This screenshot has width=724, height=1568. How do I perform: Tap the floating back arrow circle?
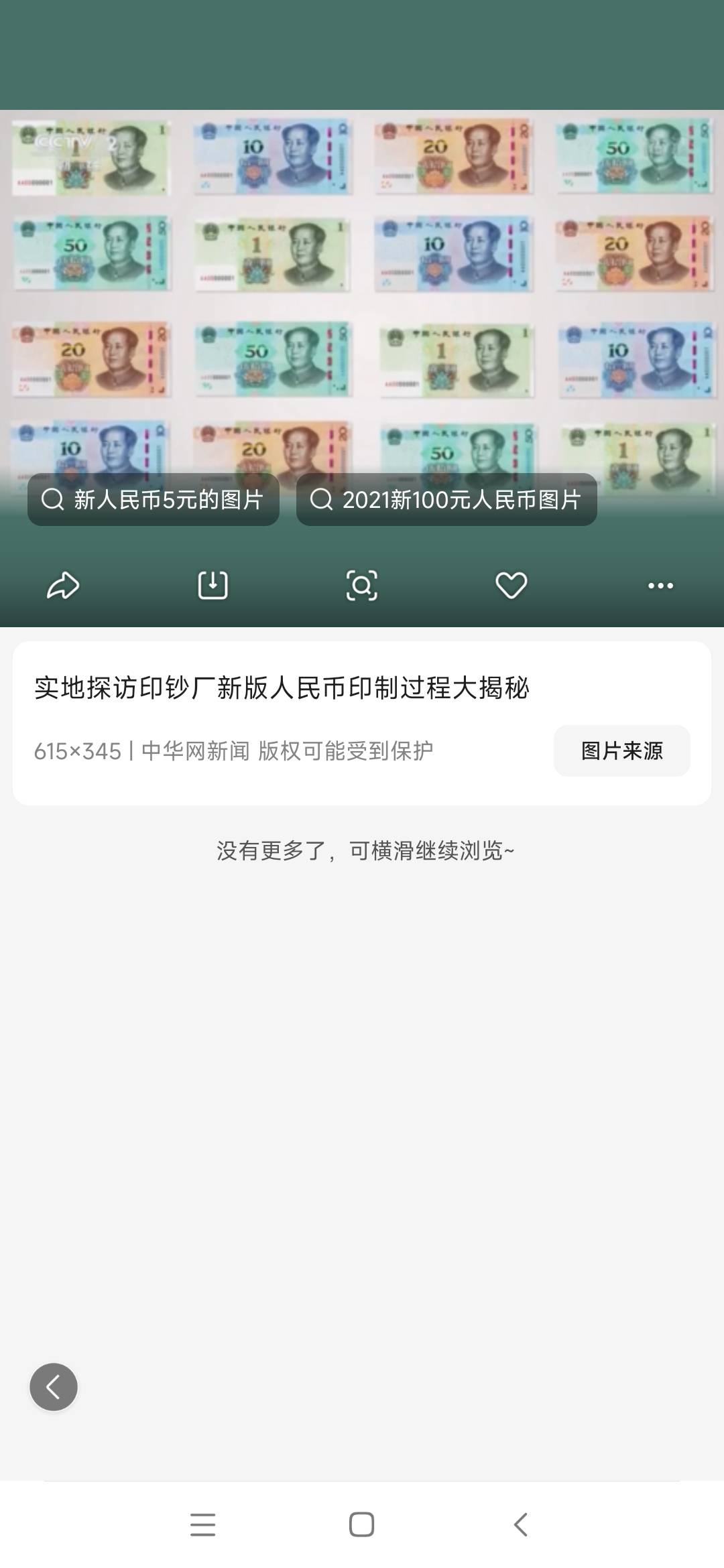[54, 1387]
